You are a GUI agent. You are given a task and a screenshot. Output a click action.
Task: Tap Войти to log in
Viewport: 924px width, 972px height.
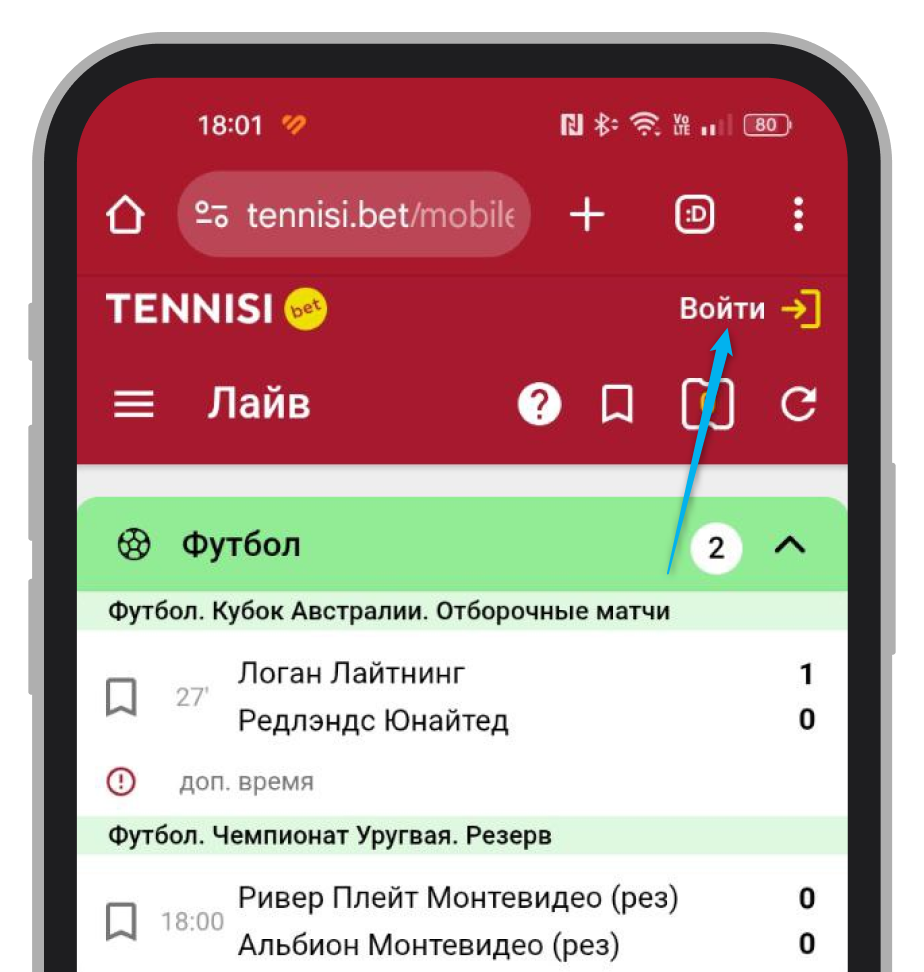click(748, 309)
